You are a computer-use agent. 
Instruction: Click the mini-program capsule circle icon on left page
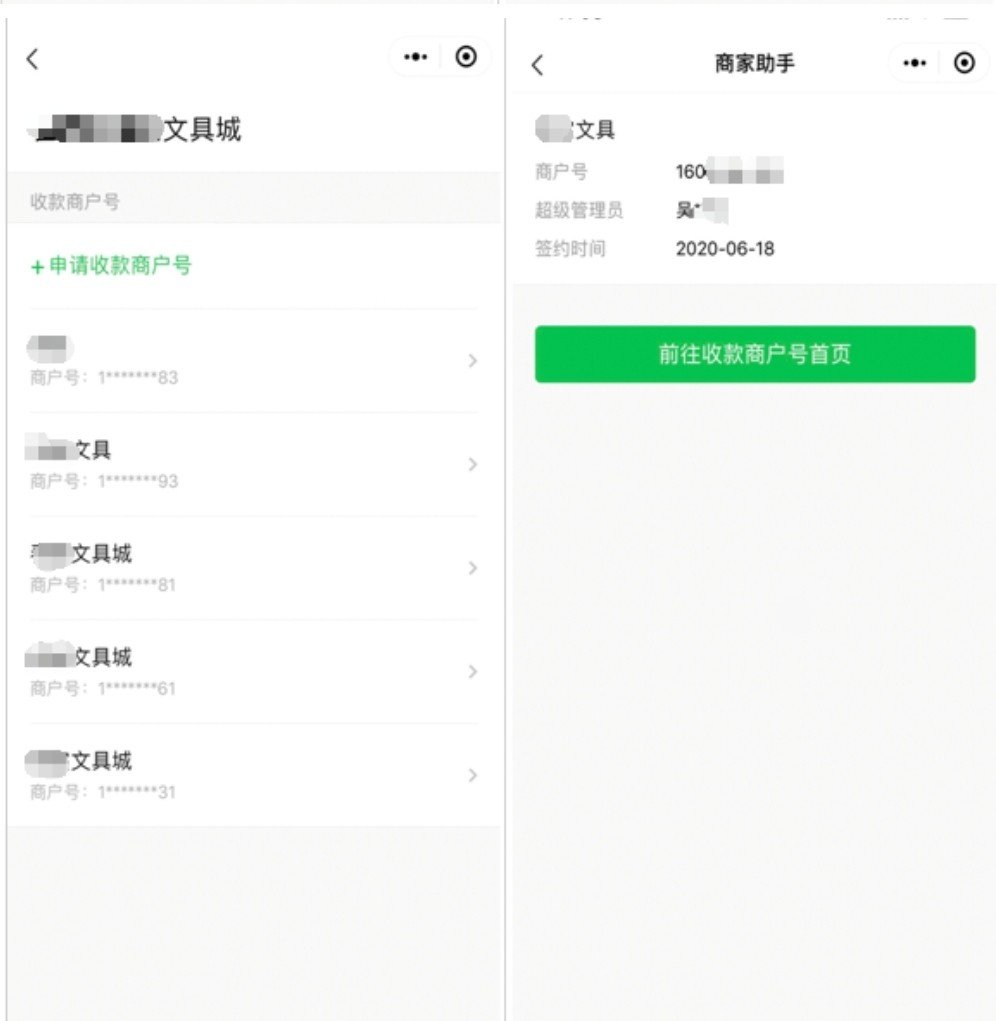464,57
